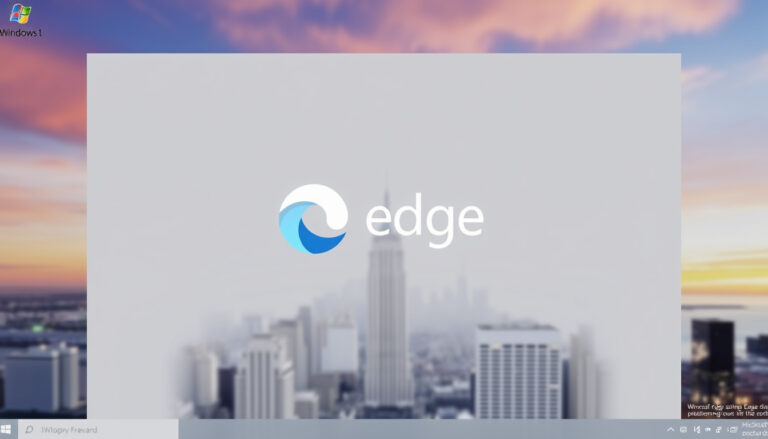Open the Windows Start menu
Viewport: 768px width, 439px height.
[6, 430]
